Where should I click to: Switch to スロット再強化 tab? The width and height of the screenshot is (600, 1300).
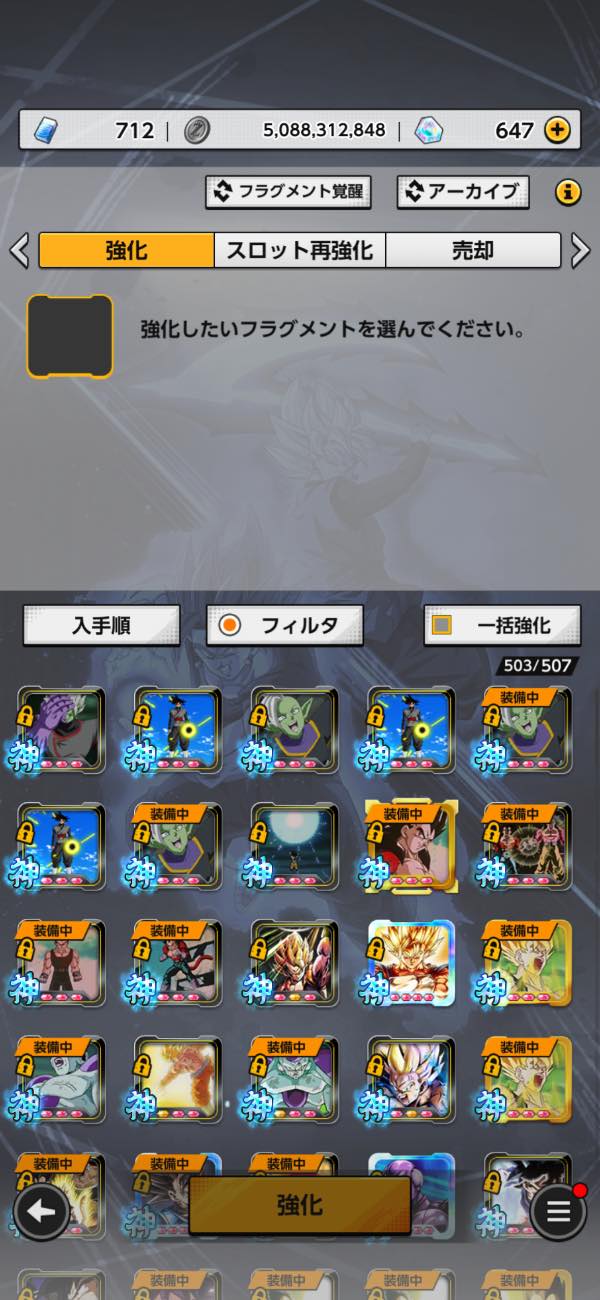(x=300, y=250)
